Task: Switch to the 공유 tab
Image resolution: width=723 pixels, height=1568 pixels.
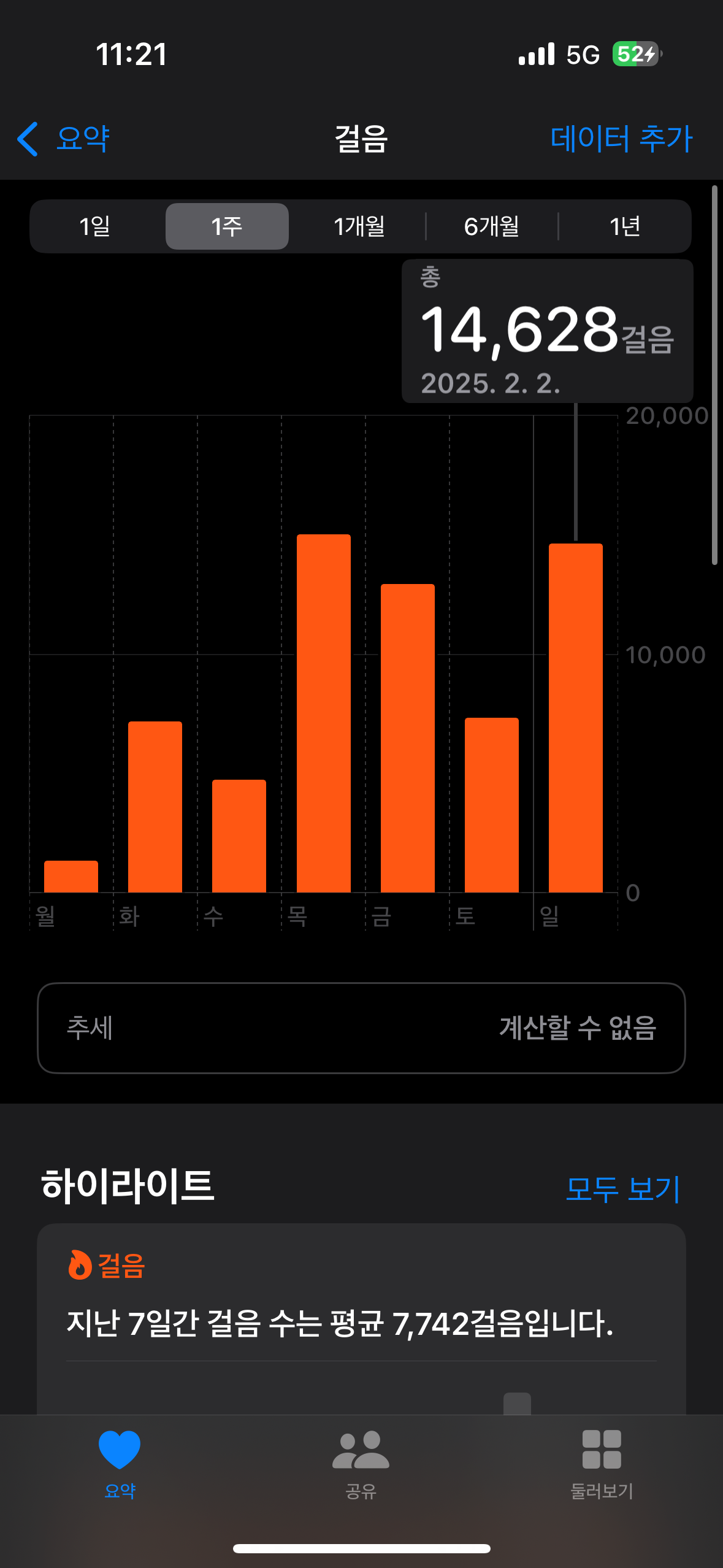Action: [x=361, y=1462]
